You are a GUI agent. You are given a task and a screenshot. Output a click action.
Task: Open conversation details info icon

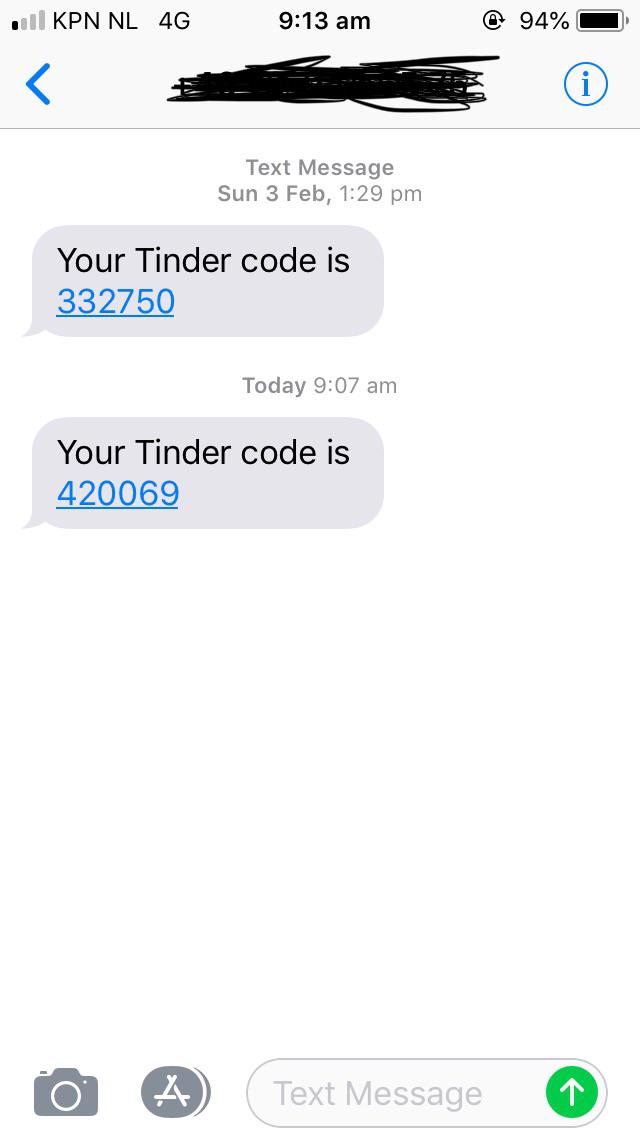pyautogui.click(x=585, y=86)
